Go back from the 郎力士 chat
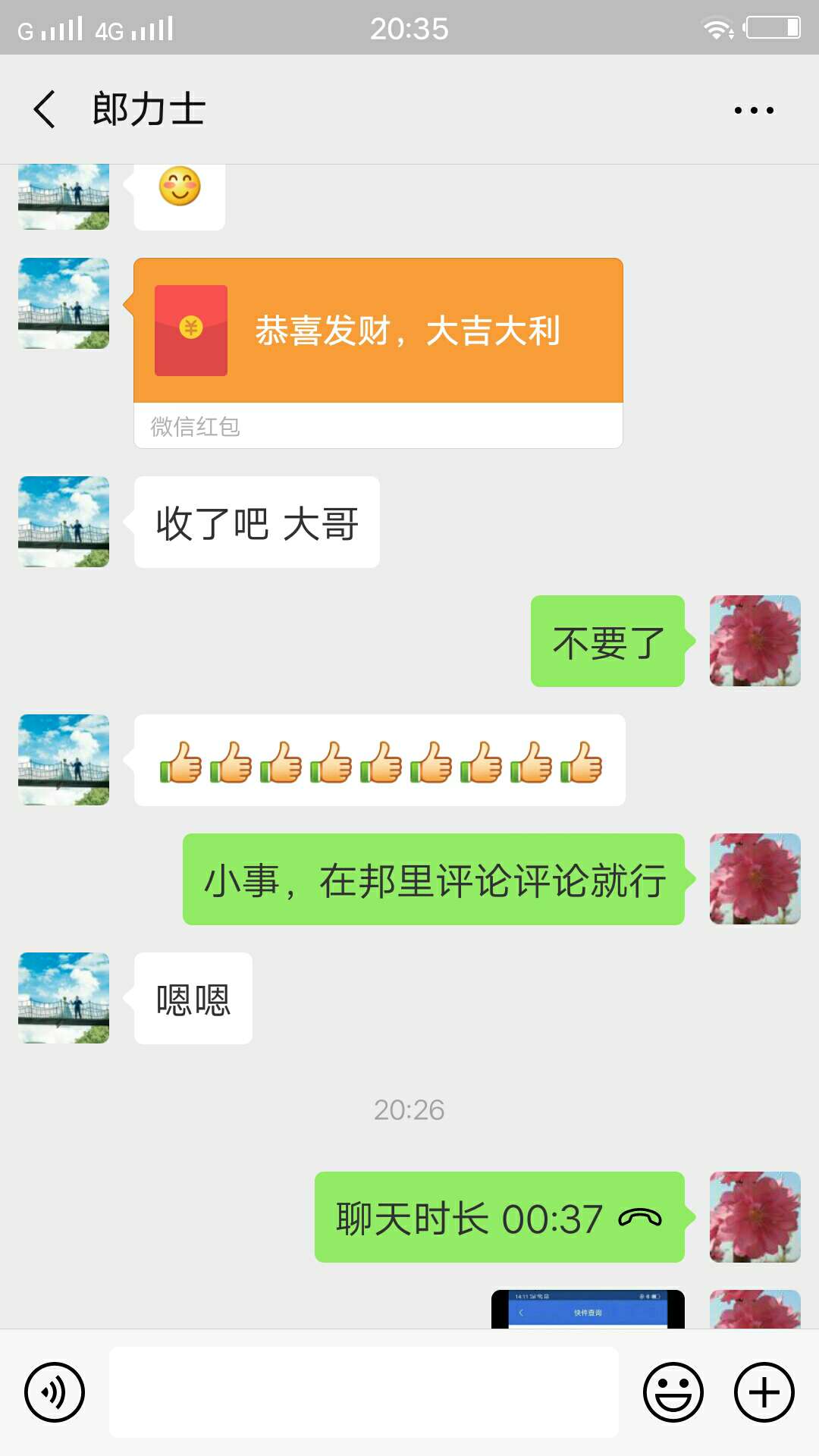The image size is (819, 1456). tap(45, 109)
